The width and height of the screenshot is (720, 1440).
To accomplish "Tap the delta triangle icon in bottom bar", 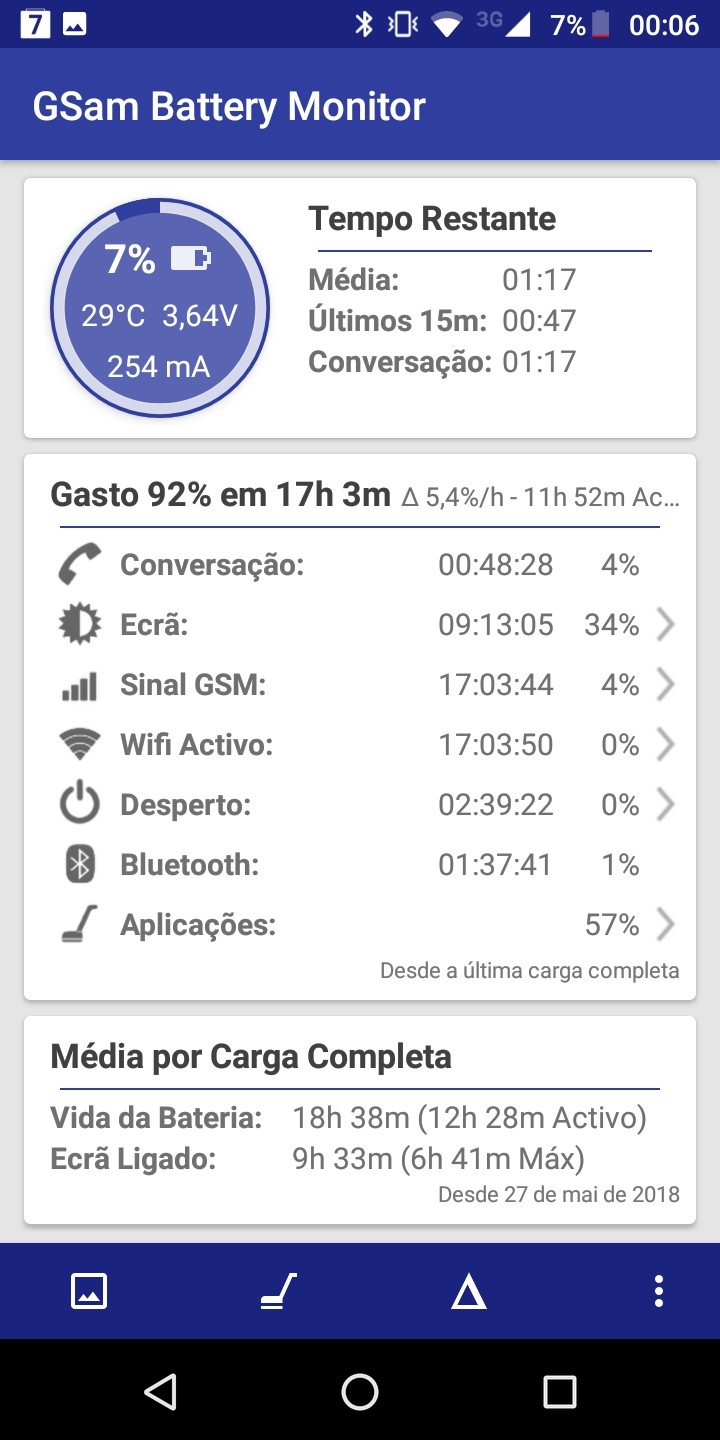I will 468,1292.
